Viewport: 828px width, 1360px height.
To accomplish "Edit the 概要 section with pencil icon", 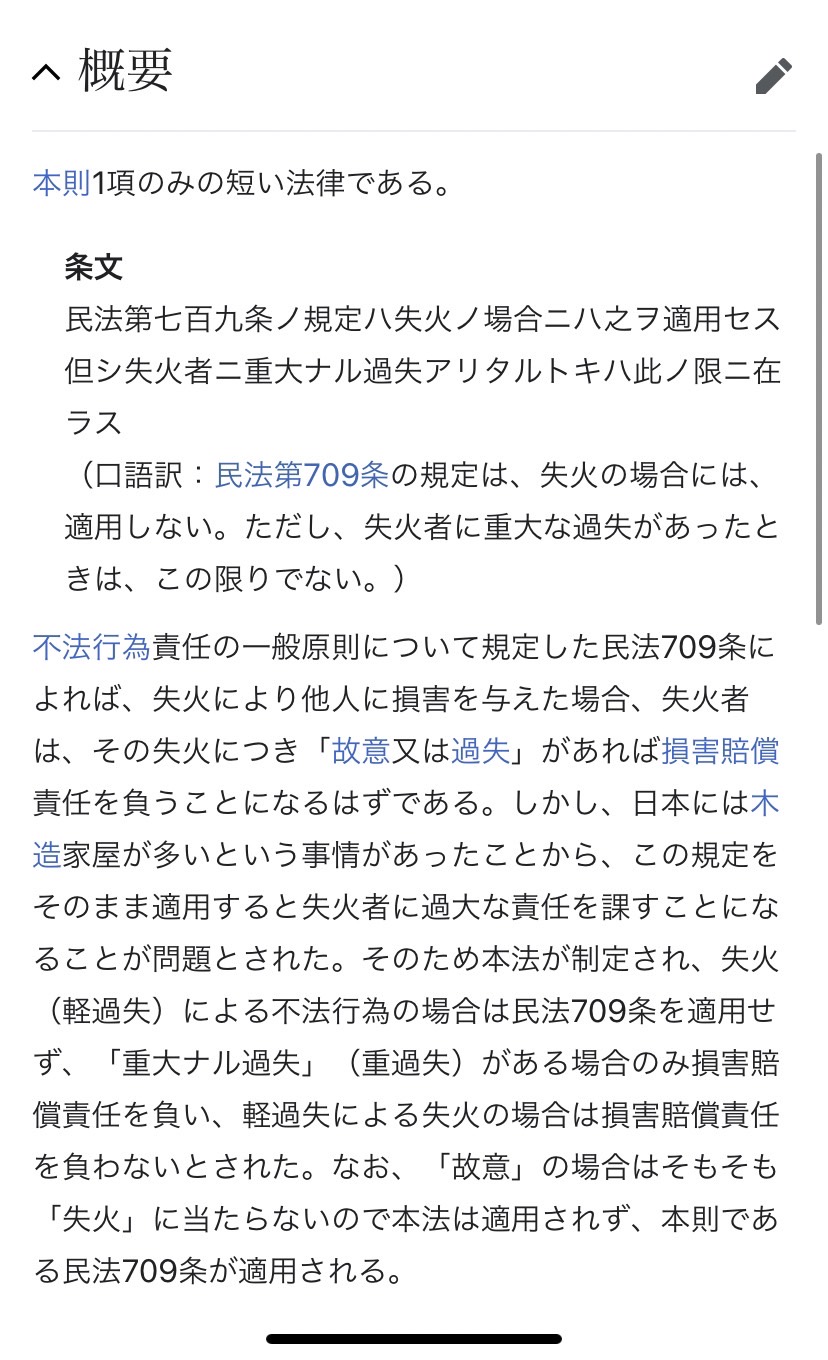I will coord(773,75).
